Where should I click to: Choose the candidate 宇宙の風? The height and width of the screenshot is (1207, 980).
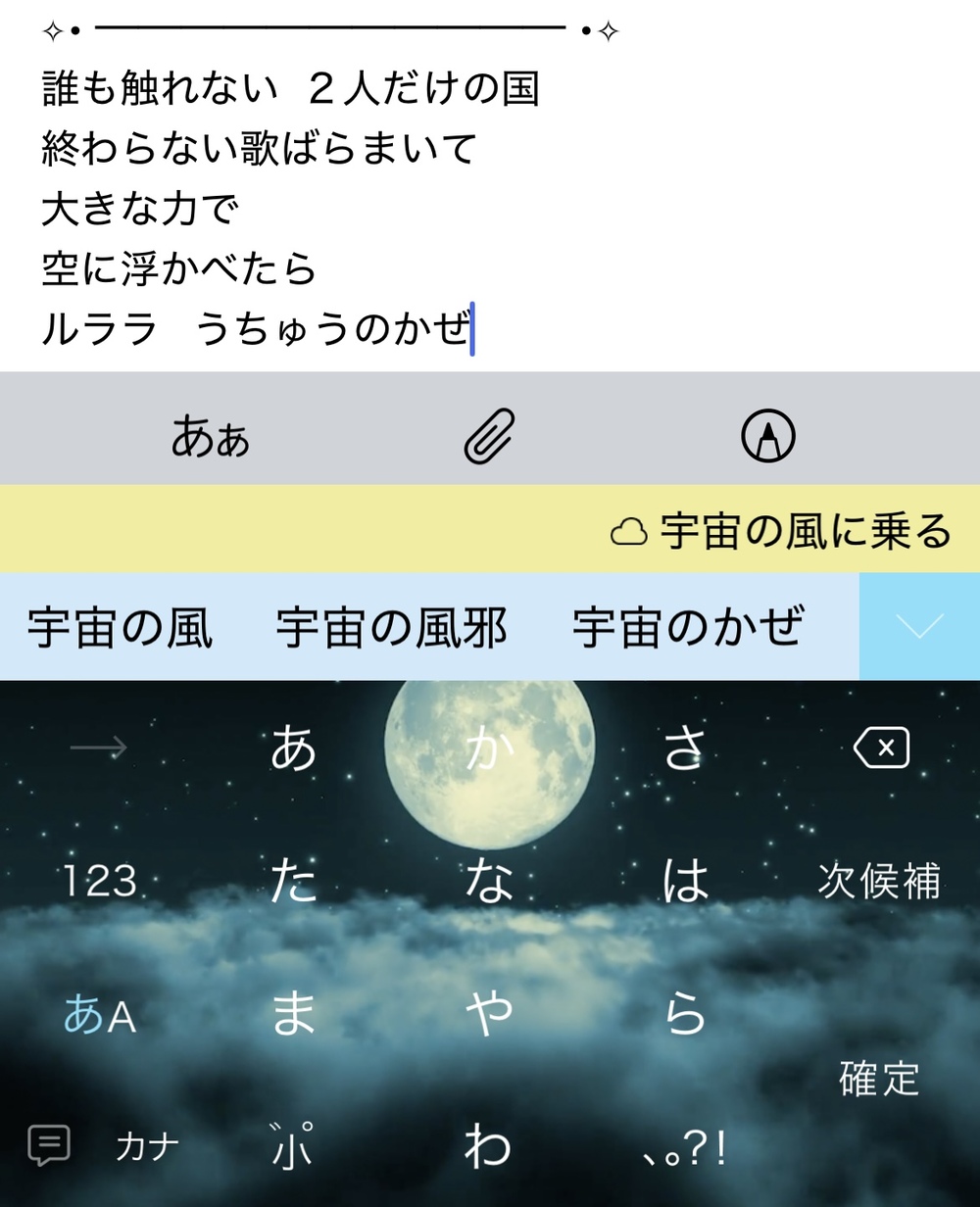click(x=121, y=628)
